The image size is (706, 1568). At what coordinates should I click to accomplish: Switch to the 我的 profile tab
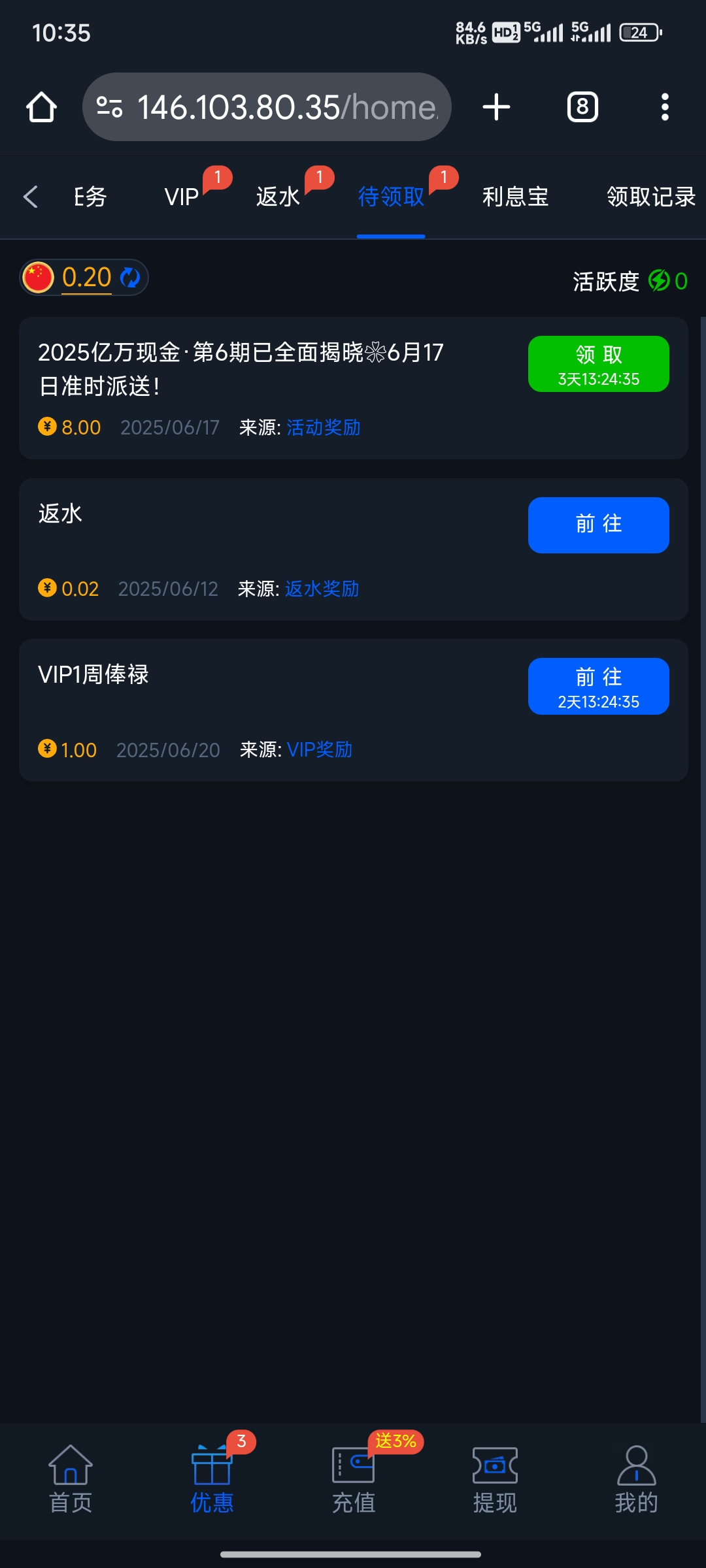(x=636, y=1480)
